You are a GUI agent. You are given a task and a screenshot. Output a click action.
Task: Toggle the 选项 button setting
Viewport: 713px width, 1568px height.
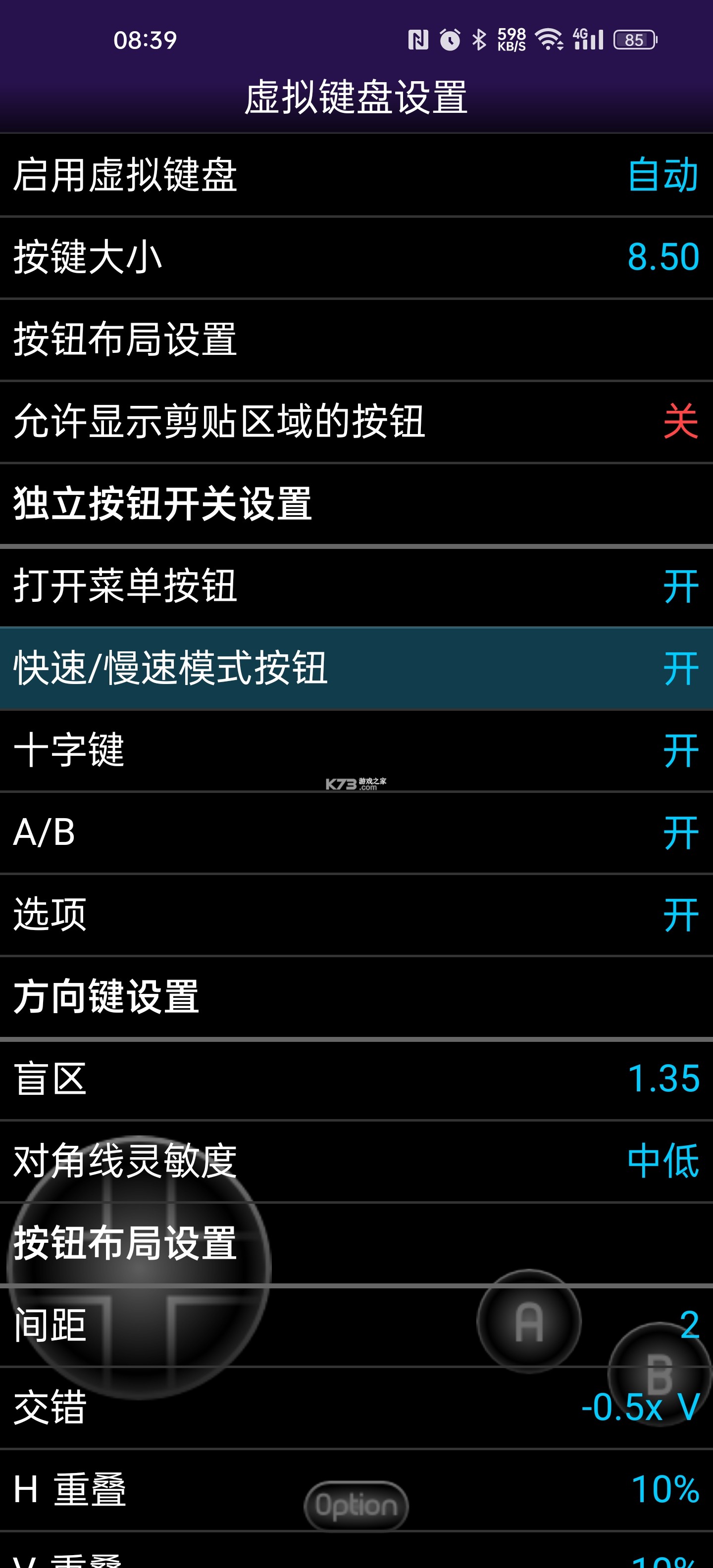pos(356,915)
